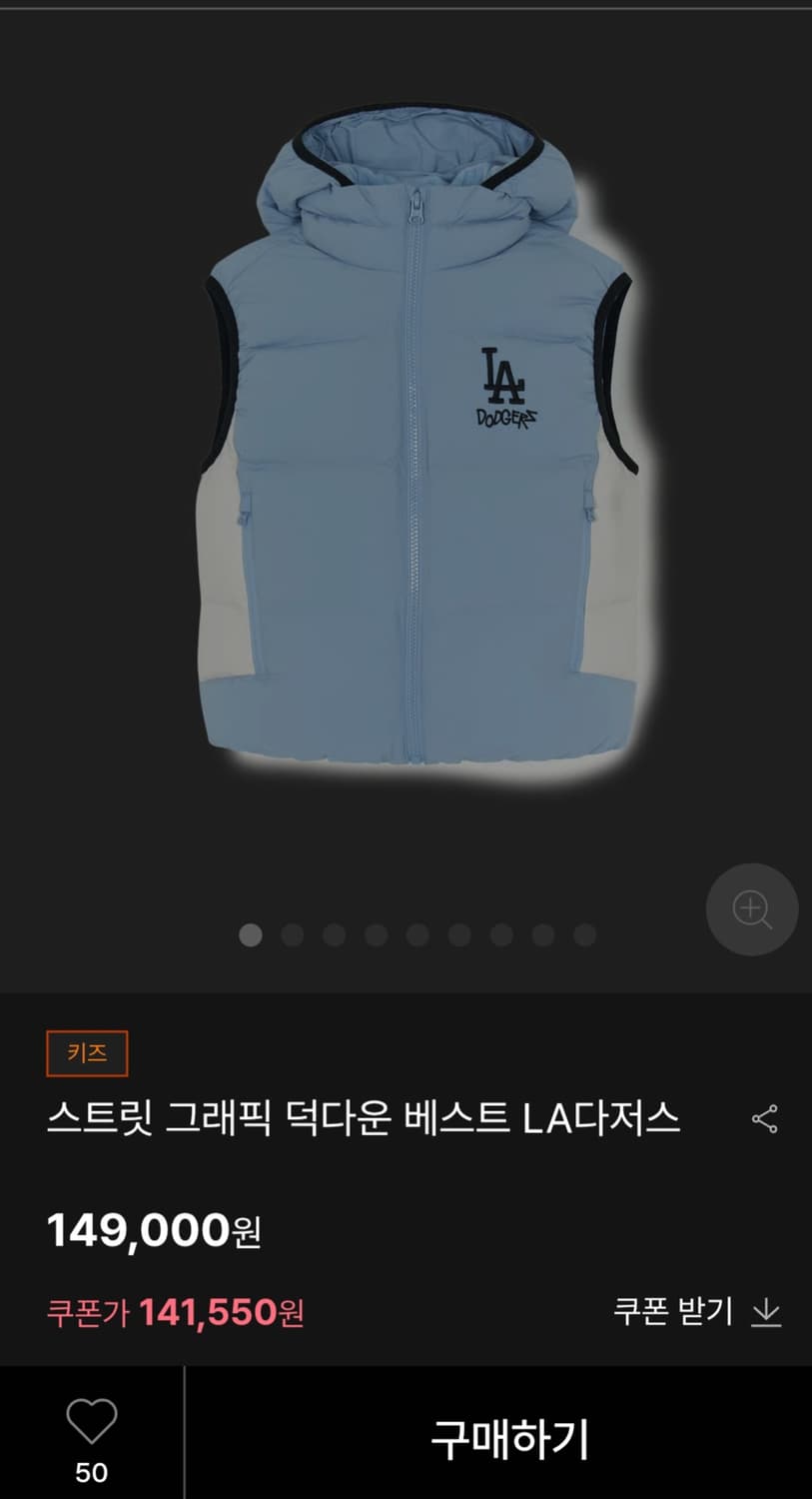Select the first carousel pagination dot
Image resolution: width=812 pixels, height=1499 pixels.
pos(250,937)
